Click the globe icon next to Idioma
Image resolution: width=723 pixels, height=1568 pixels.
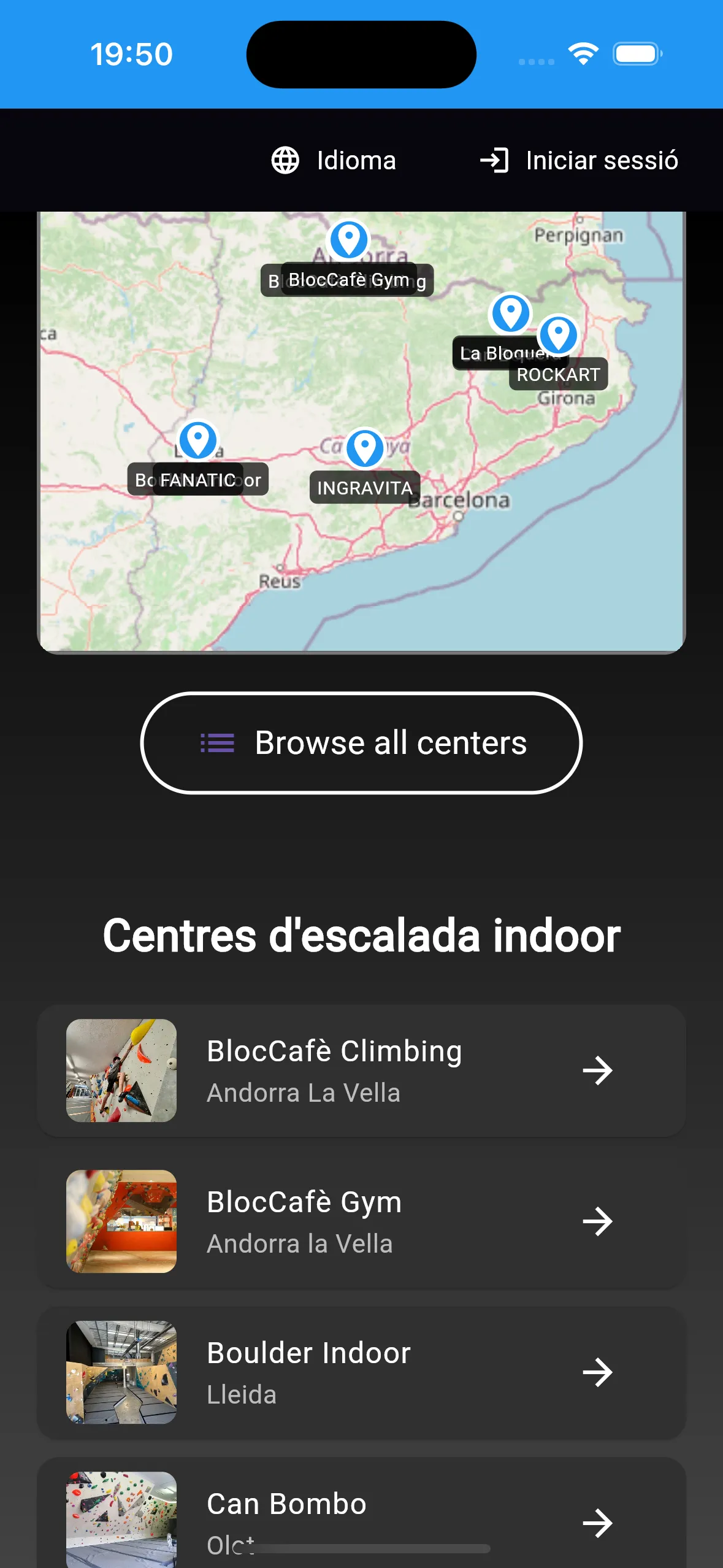tap(285, 161)
